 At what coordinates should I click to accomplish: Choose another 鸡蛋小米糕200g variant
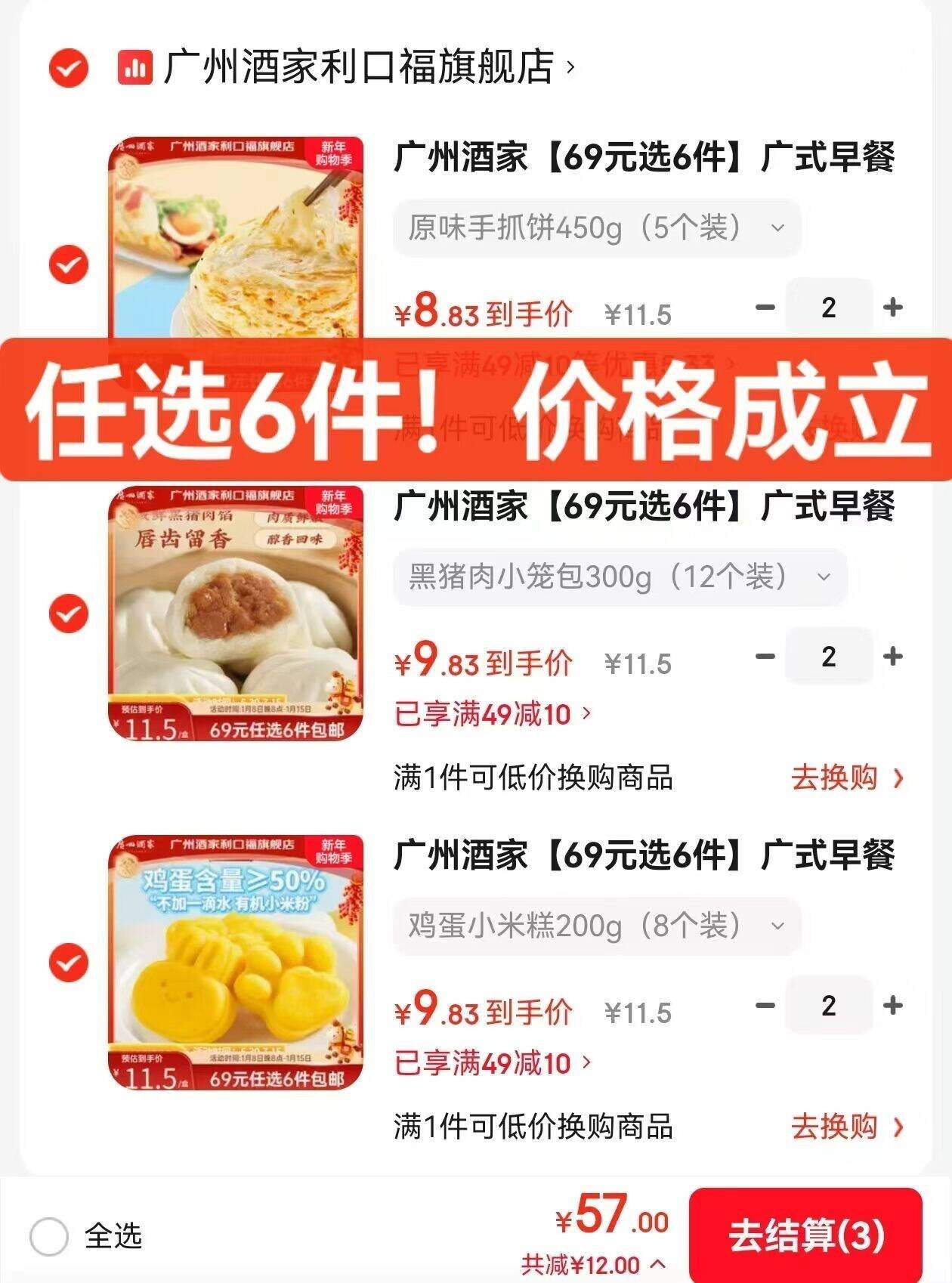[x=596, y=926]
